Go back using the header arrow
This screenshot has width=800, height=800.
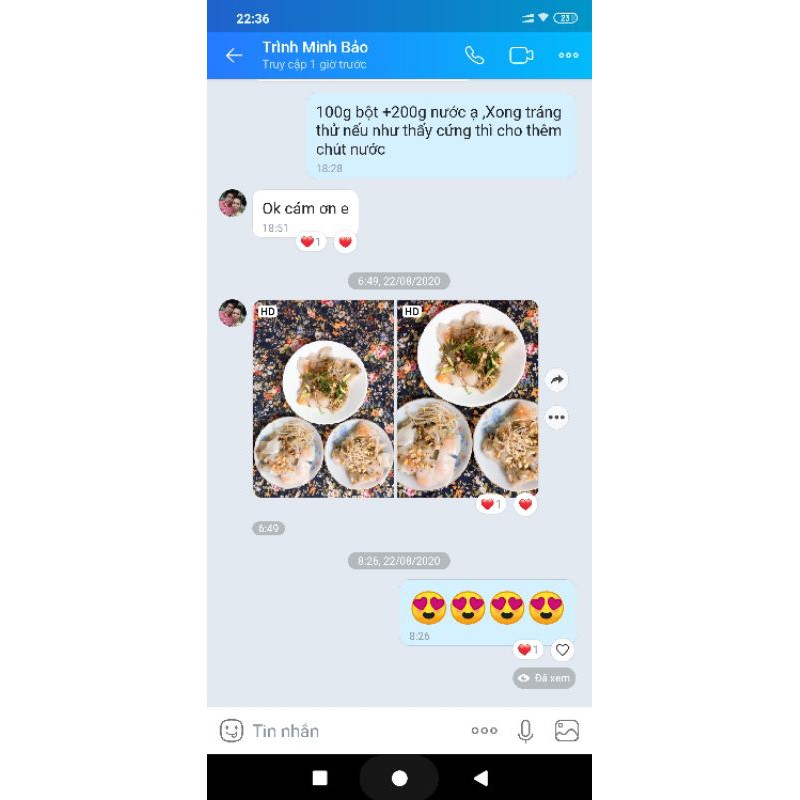(234, 56)
